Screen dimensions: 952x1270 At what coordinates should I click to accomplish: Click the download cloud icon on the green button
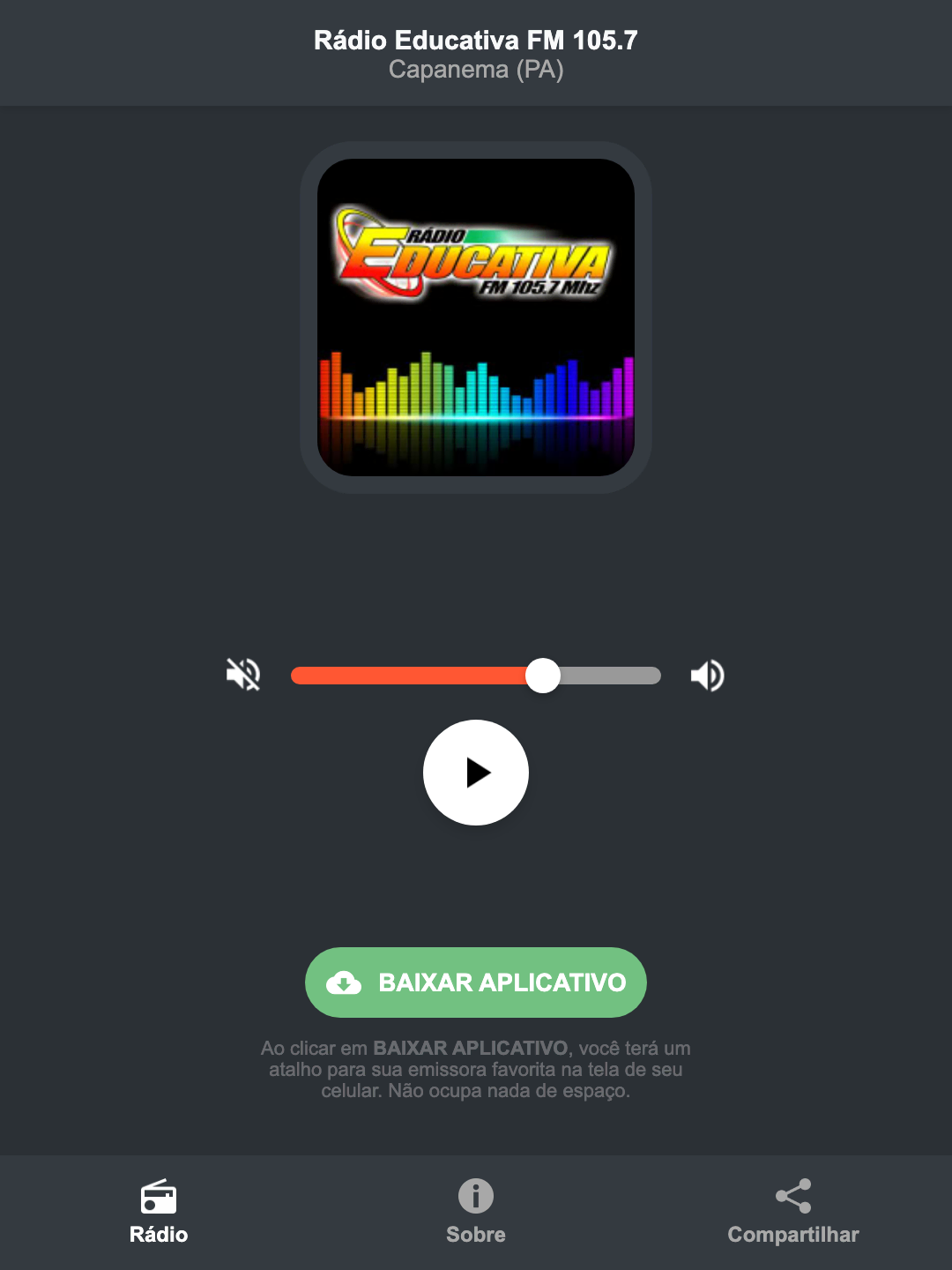point(346,982)
